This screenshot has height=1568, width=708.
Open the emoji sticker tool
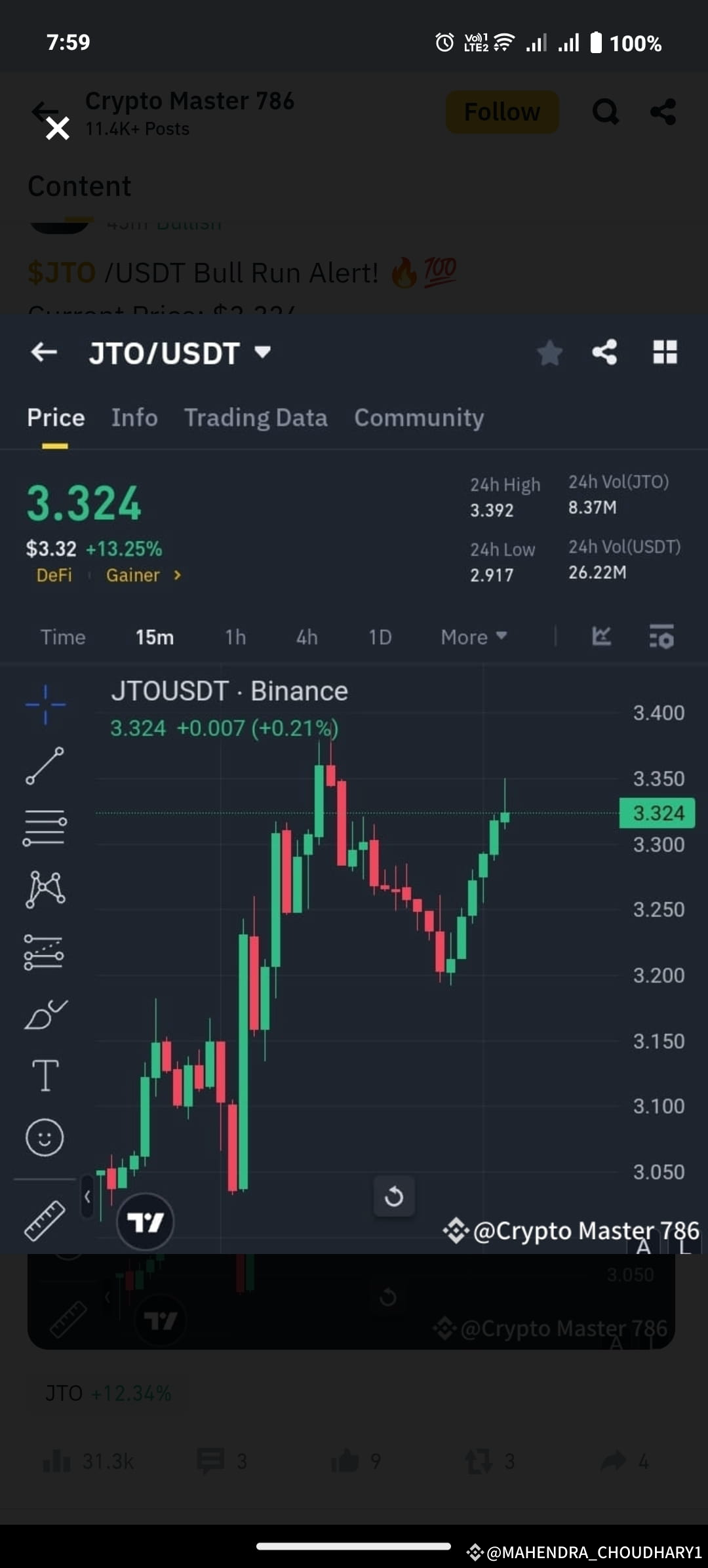tap(44, 1137)
